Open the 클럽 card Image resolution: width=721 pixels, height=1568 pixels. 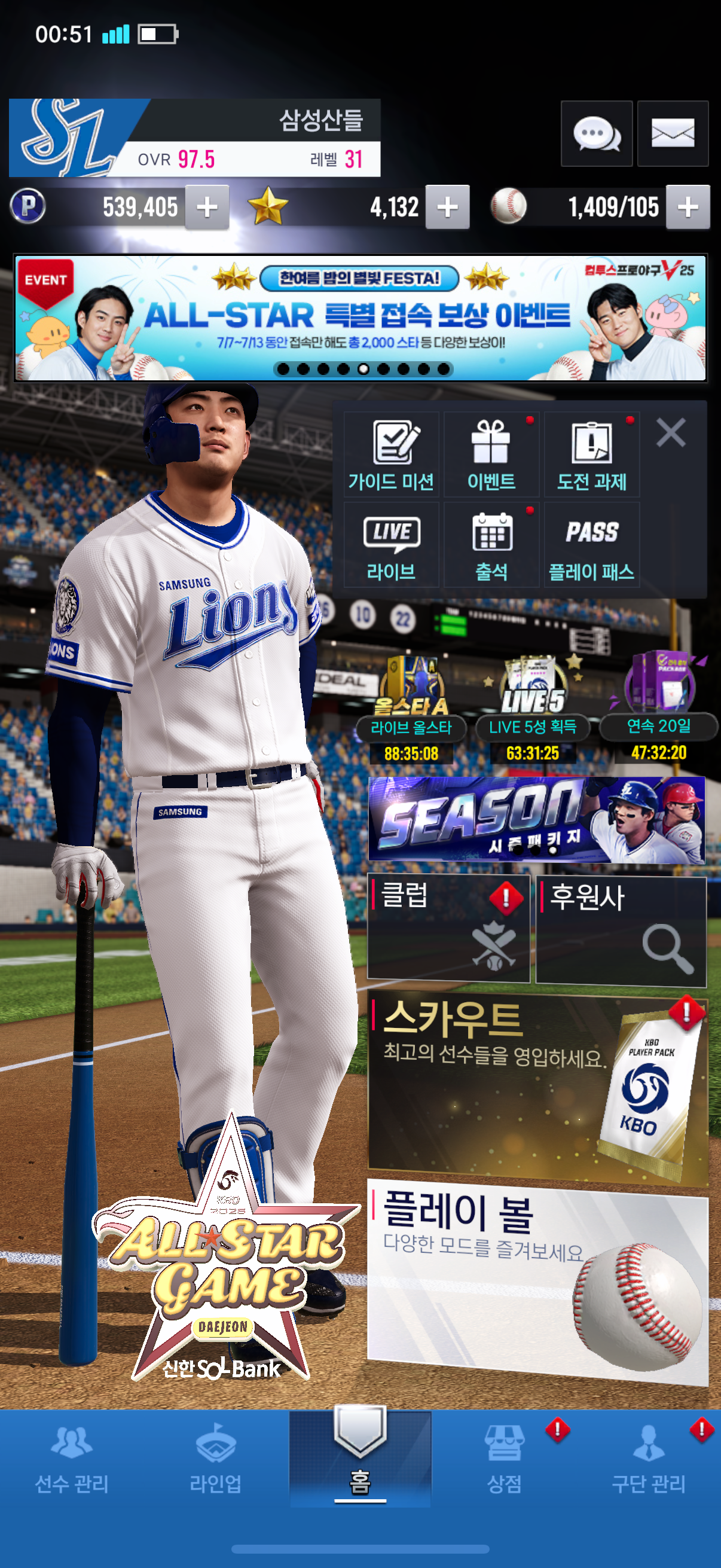point(448,928)
